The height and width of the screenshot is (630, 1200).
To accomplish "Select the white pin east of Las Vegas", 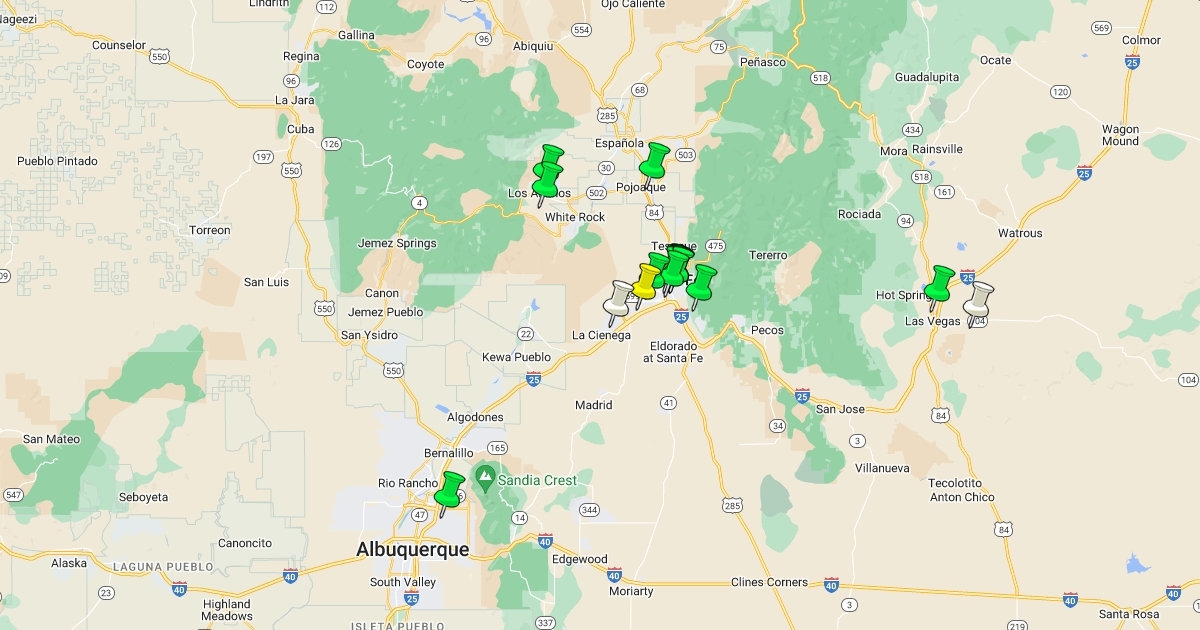I will coord(978,303).
